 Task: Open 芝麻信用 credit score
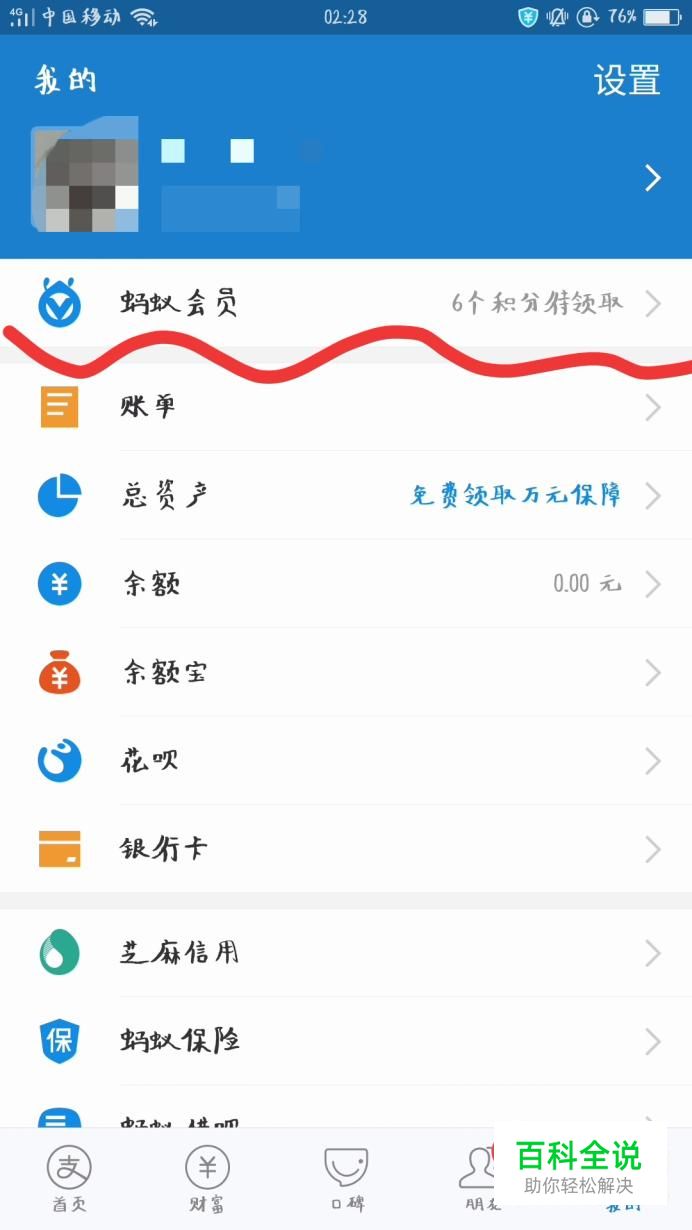pyautogui.click(x=345, y=953)
